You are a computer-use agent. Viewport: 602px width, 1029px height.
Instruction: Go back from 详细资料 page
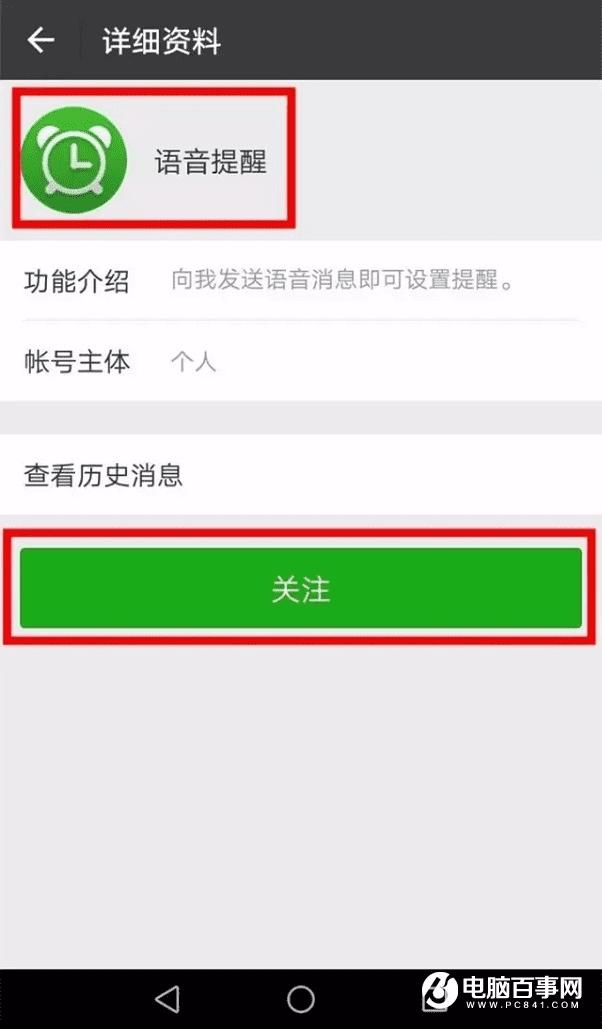pyautogui.click(x=40, y=40)
